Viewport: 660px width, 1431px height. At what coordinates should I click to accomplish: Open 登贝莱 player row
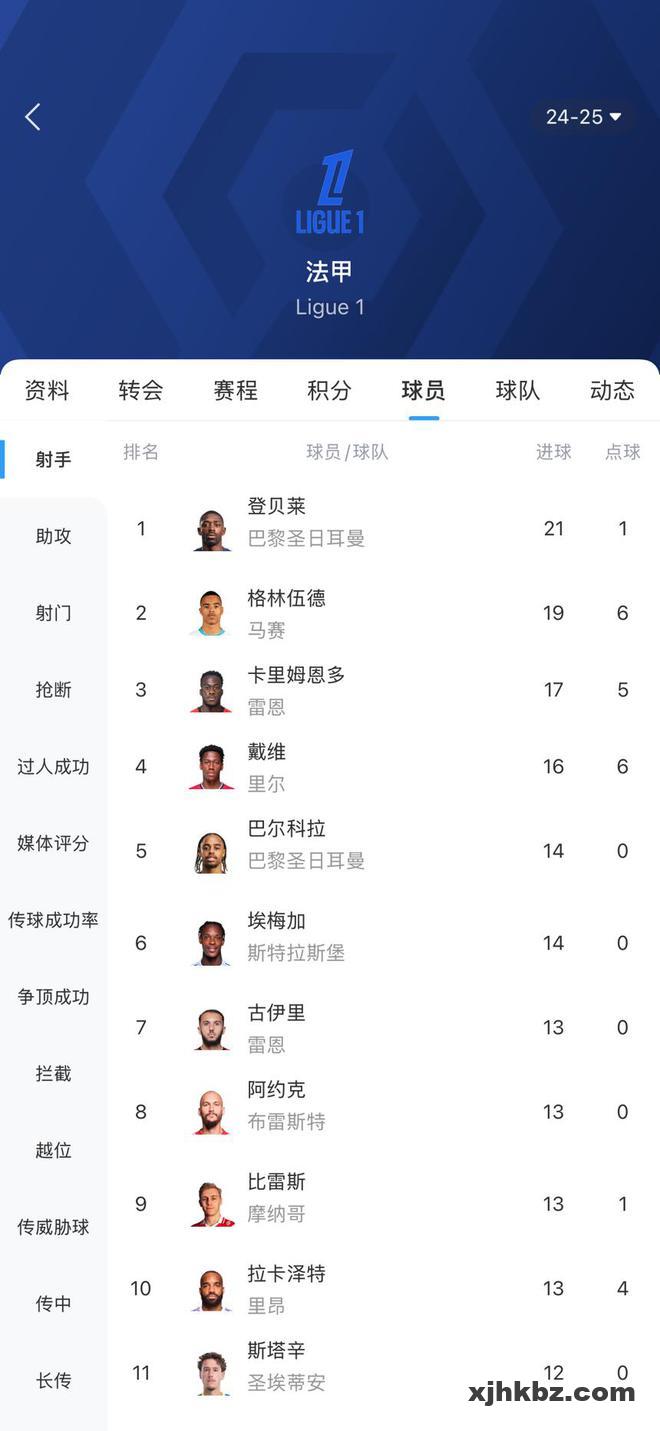click(384, 528)
